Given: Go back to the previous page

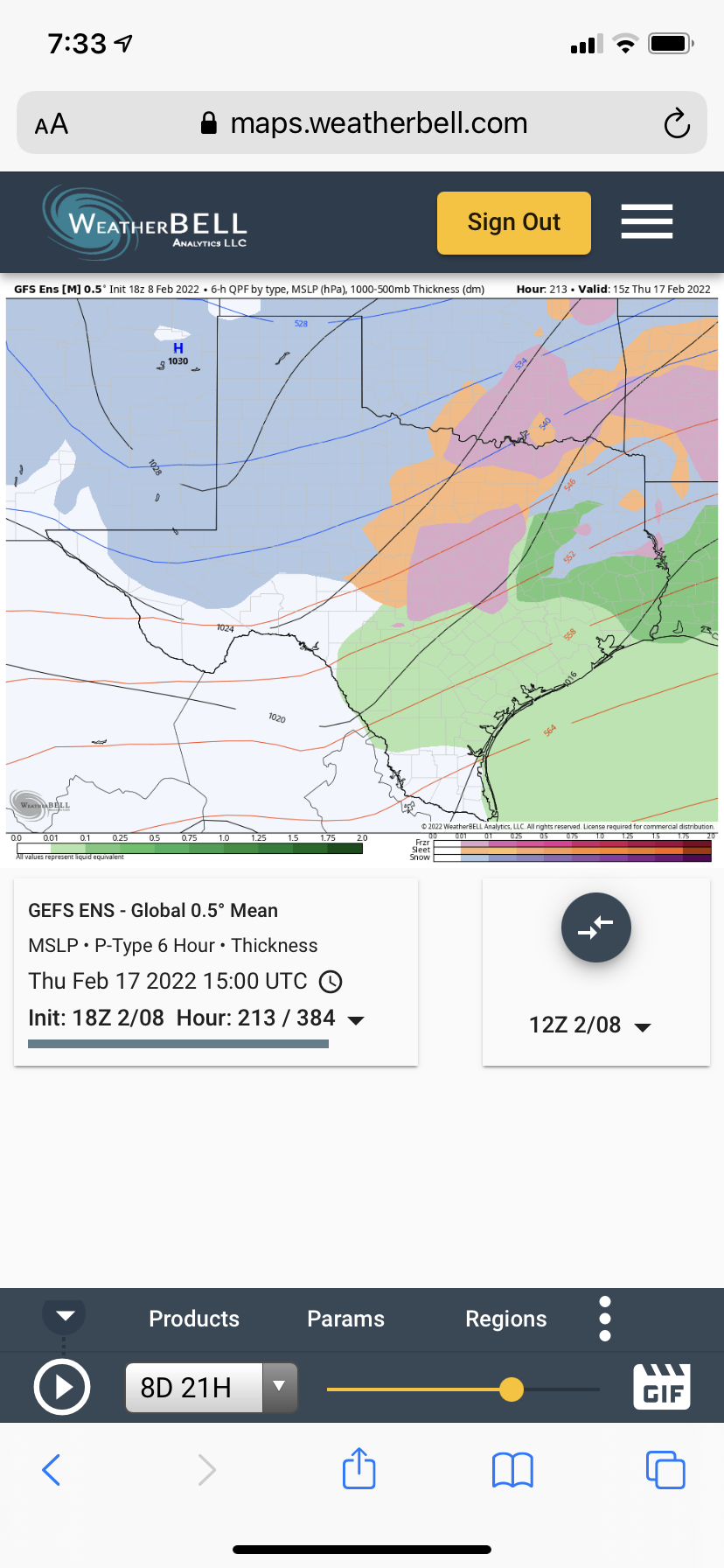Looking at the screenshot, I should click(52, 1470).
